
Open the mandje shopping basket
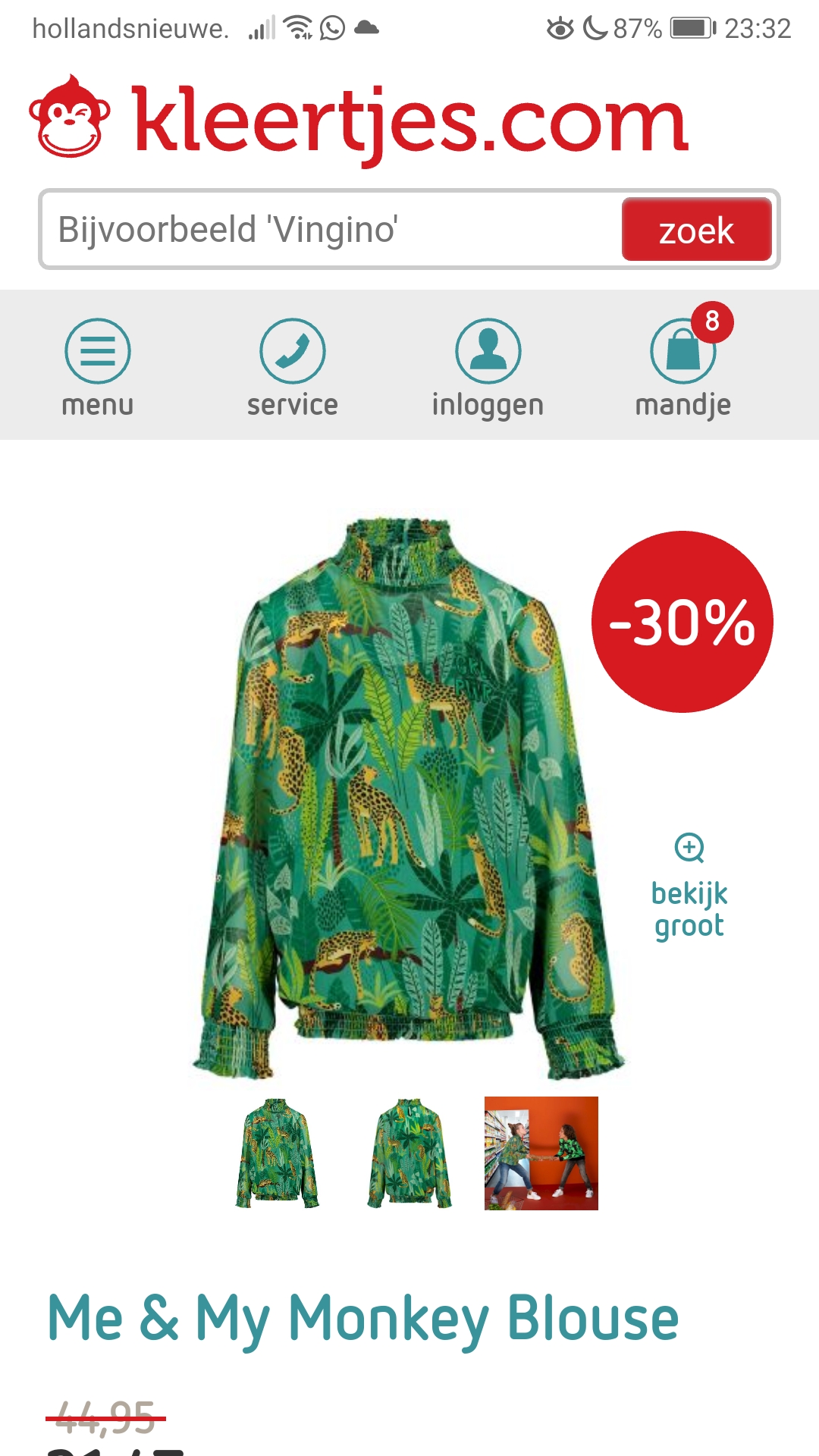683,364
